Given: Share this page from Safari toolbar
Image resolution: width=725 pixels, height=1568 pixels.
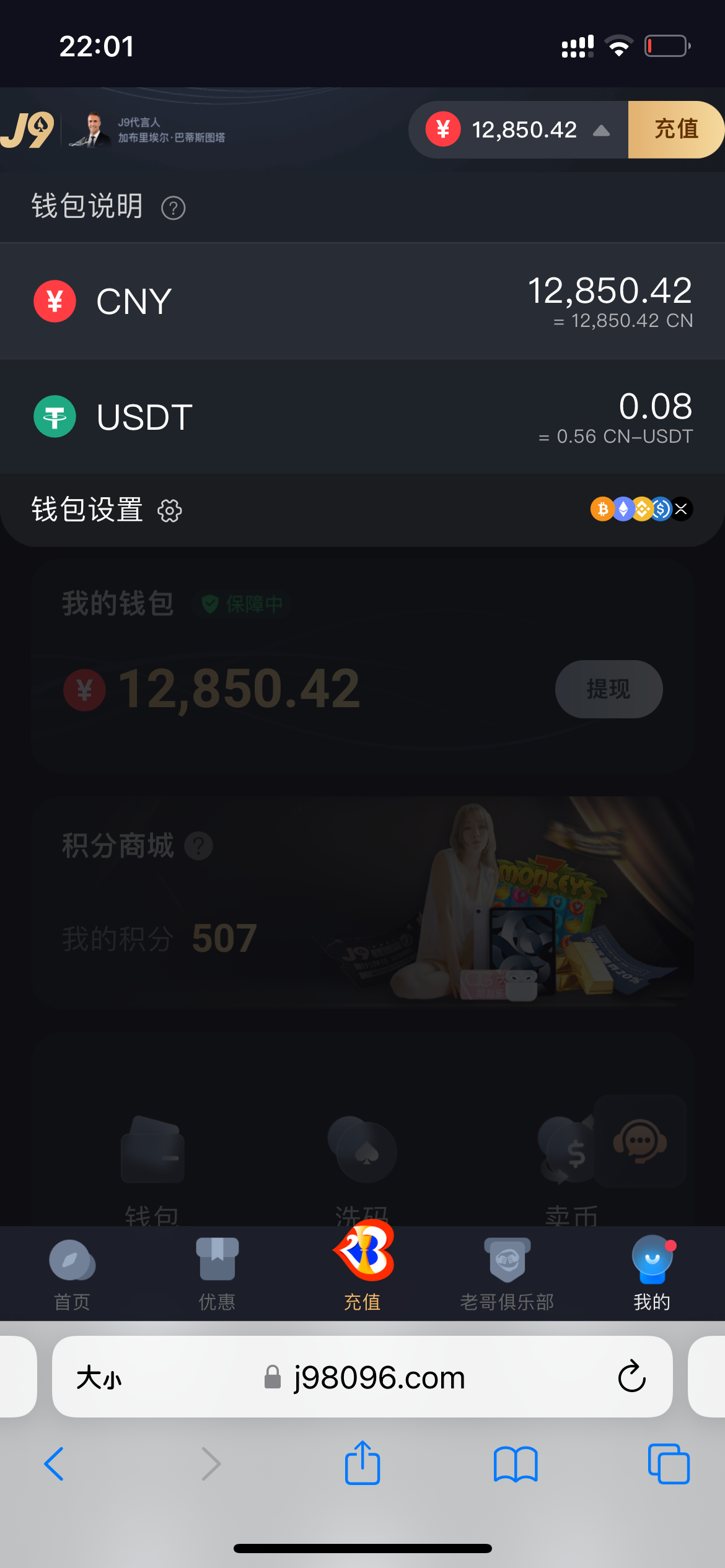Looking at the screenshot, I should 362,1463.
